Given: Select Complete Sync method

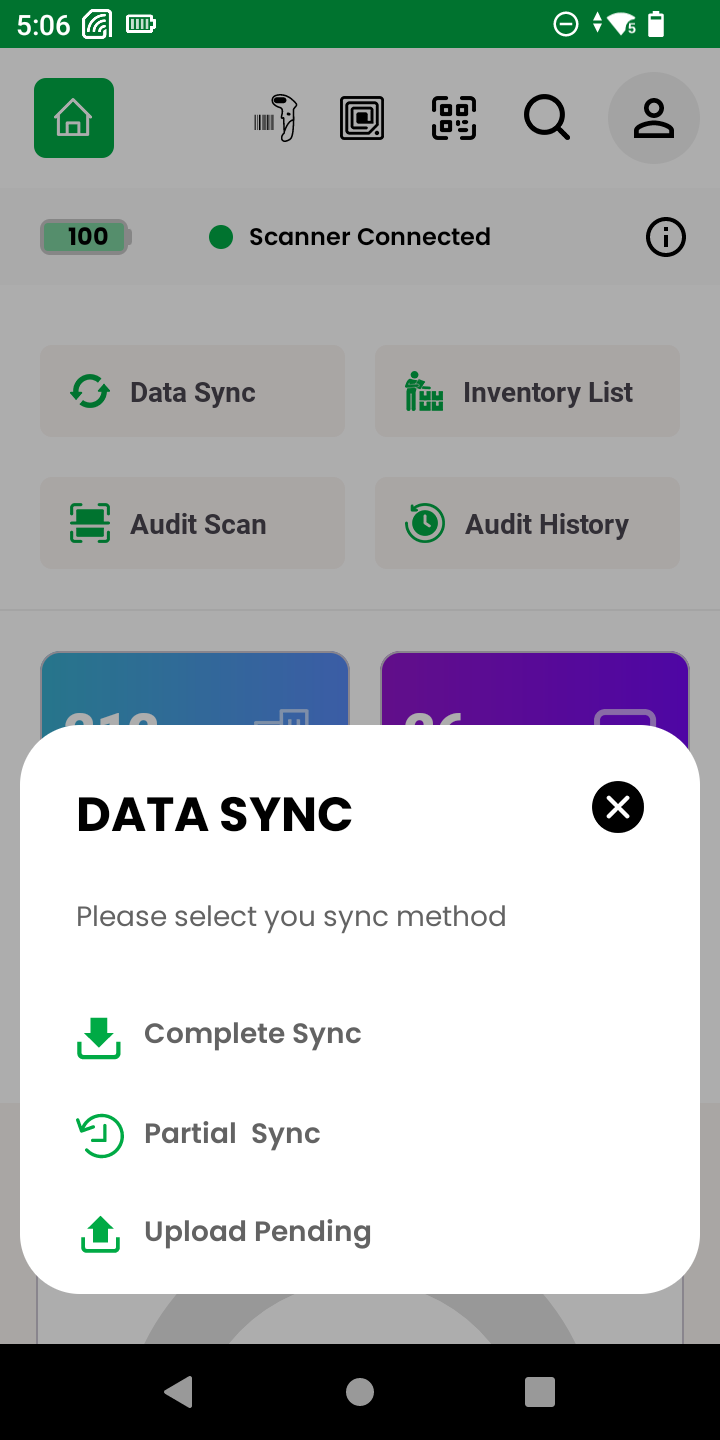Looking at the screenshot, I should pos(252,1034).
